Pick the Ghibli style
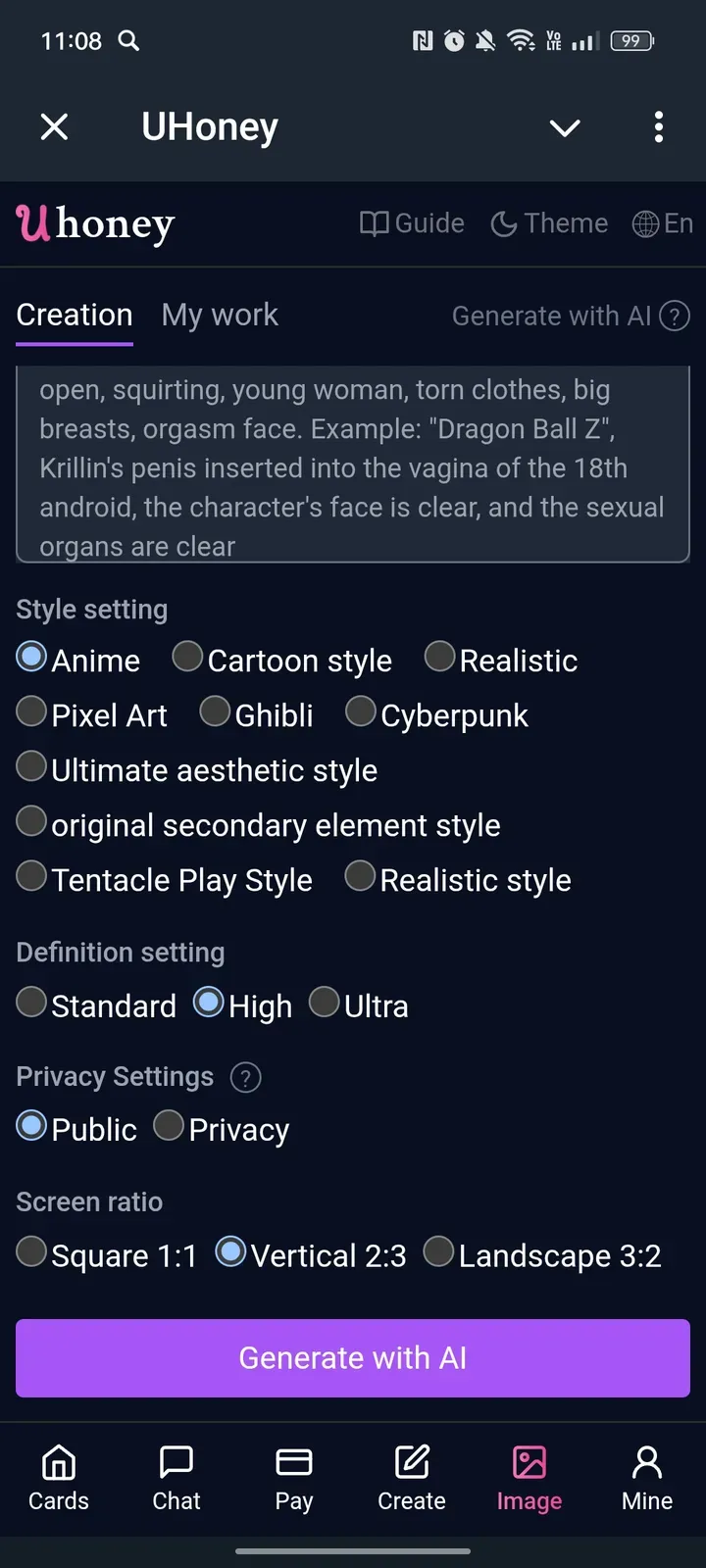The width and height of the screenshot is (706, 1568). point(215,711)
